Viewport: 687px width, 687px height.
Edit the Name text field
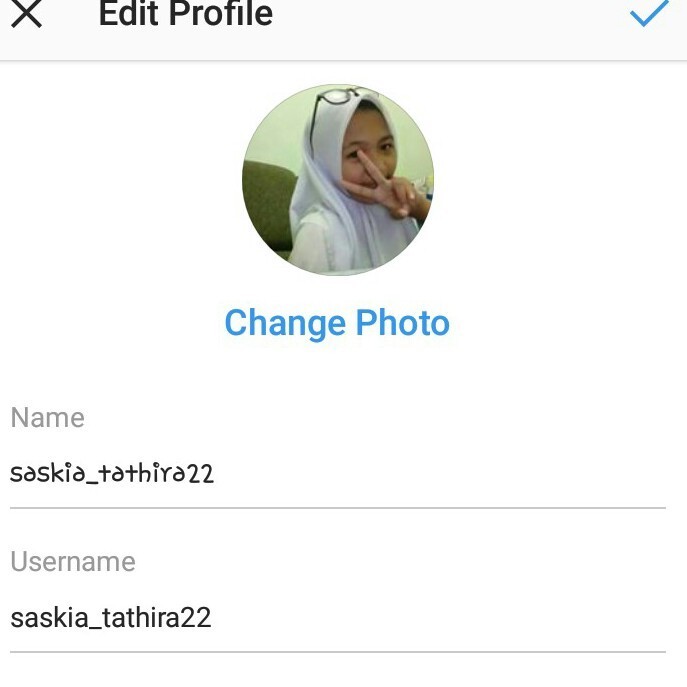tap(337, 473)
